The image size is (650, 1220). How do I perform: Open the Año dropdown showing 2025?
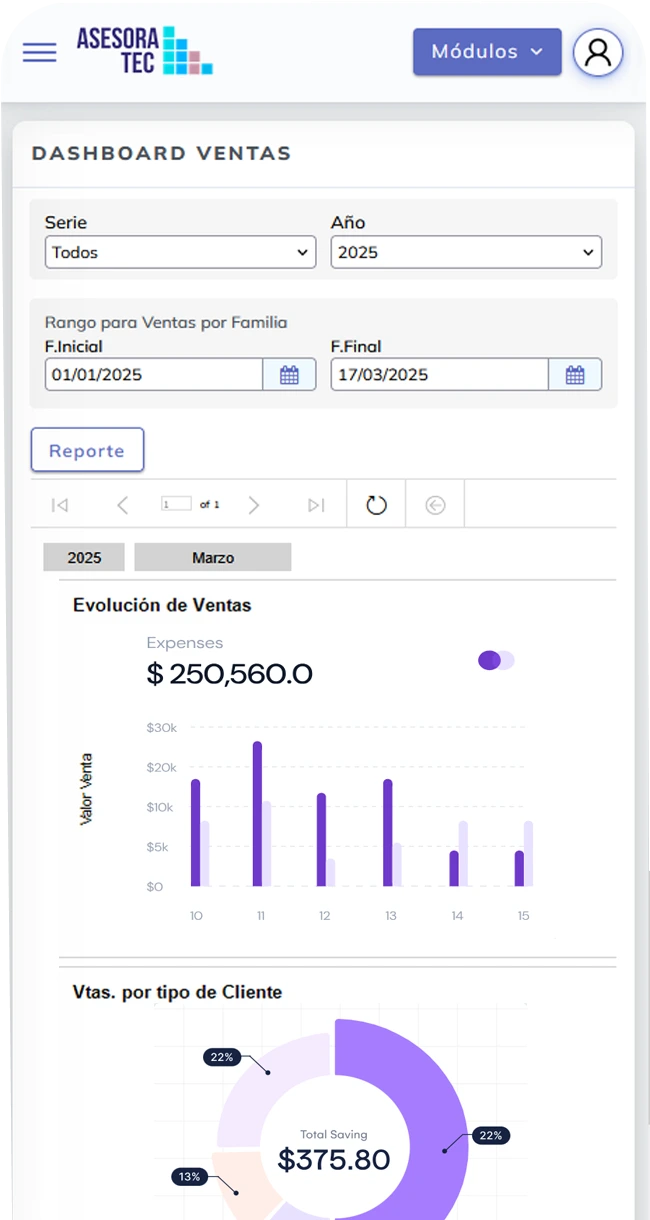pyautogui.click(x=466, y=252)
